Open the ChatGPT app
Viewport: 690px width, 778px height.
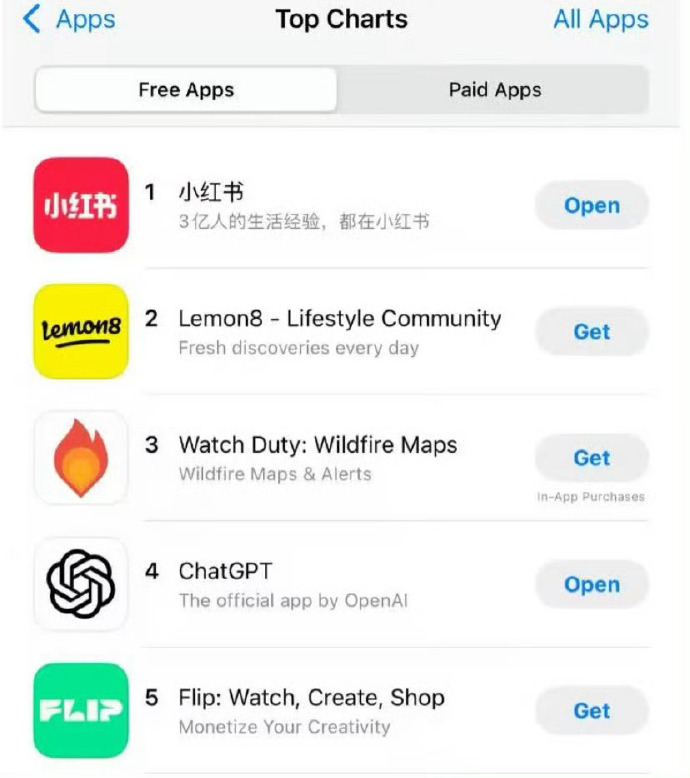pos(591,585)
